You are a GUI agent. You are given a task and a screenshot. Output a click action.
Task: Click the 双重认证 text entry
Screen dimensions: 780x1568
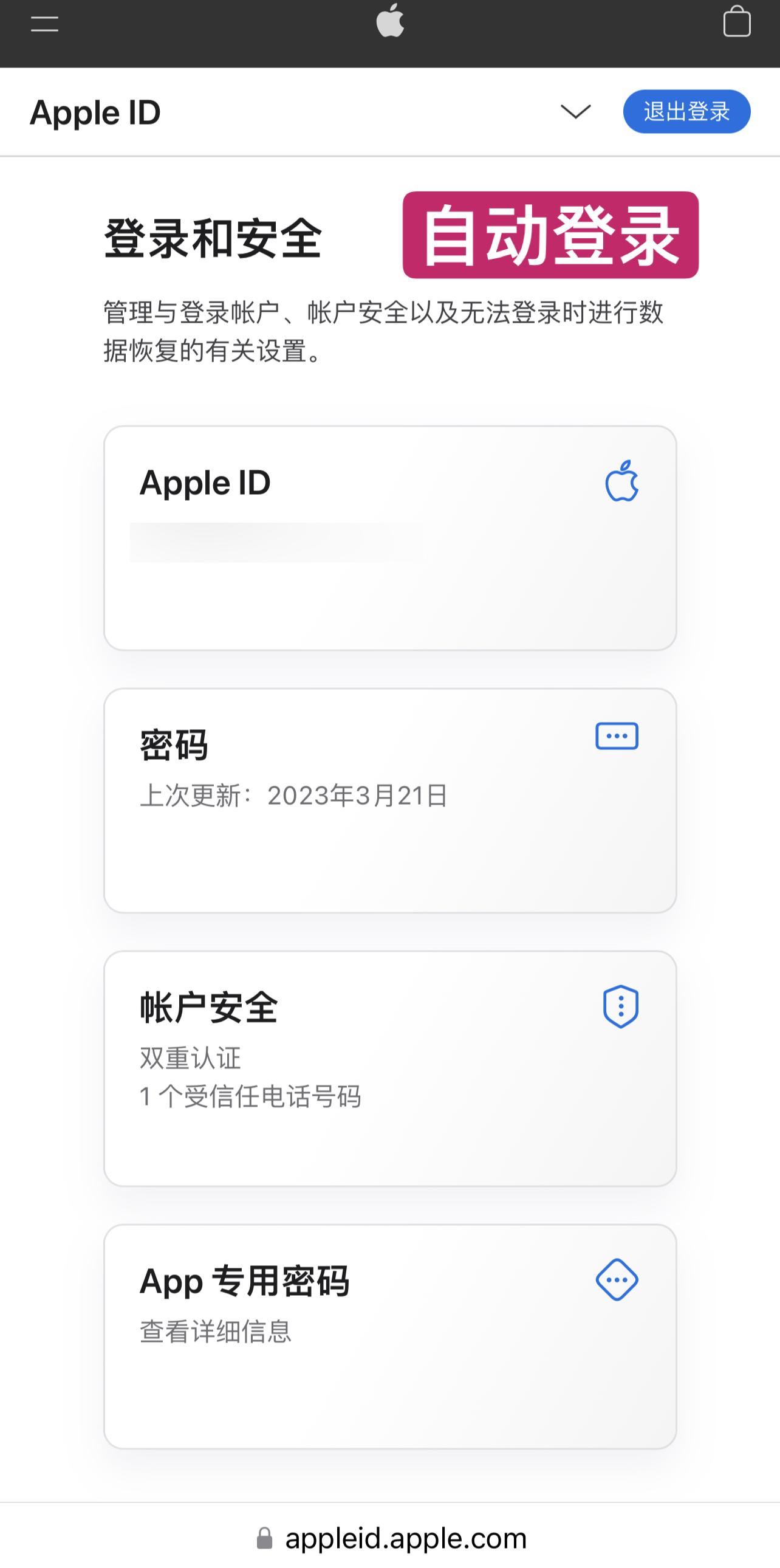tap(190, 1057)
